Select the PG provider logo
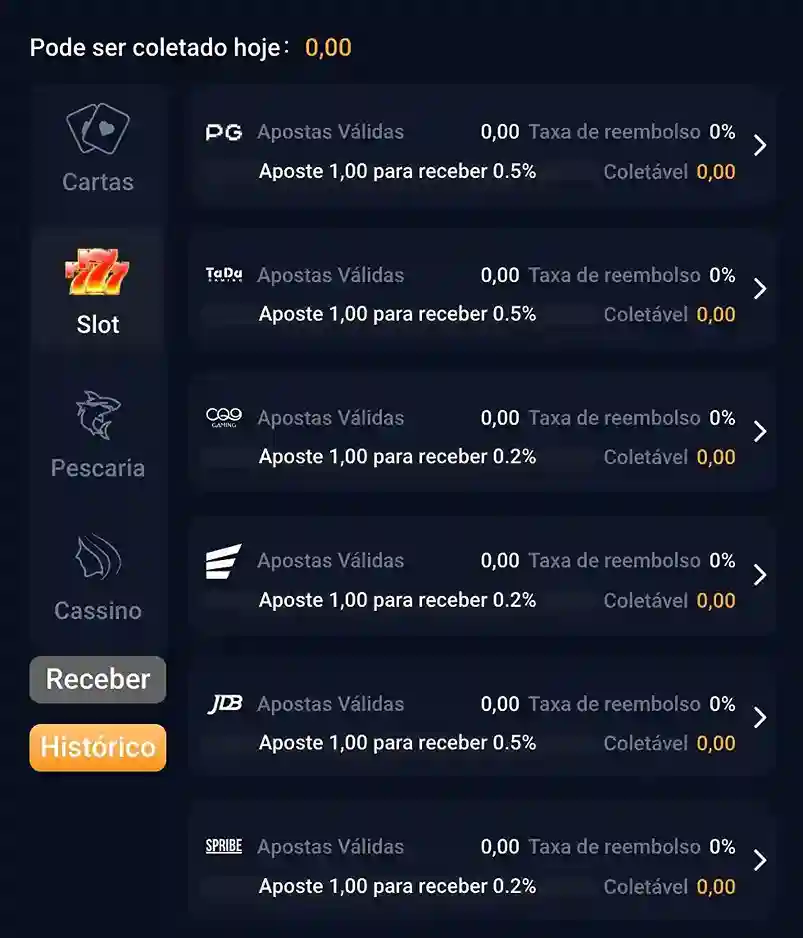803x938 pixels. tap(224, 131)
